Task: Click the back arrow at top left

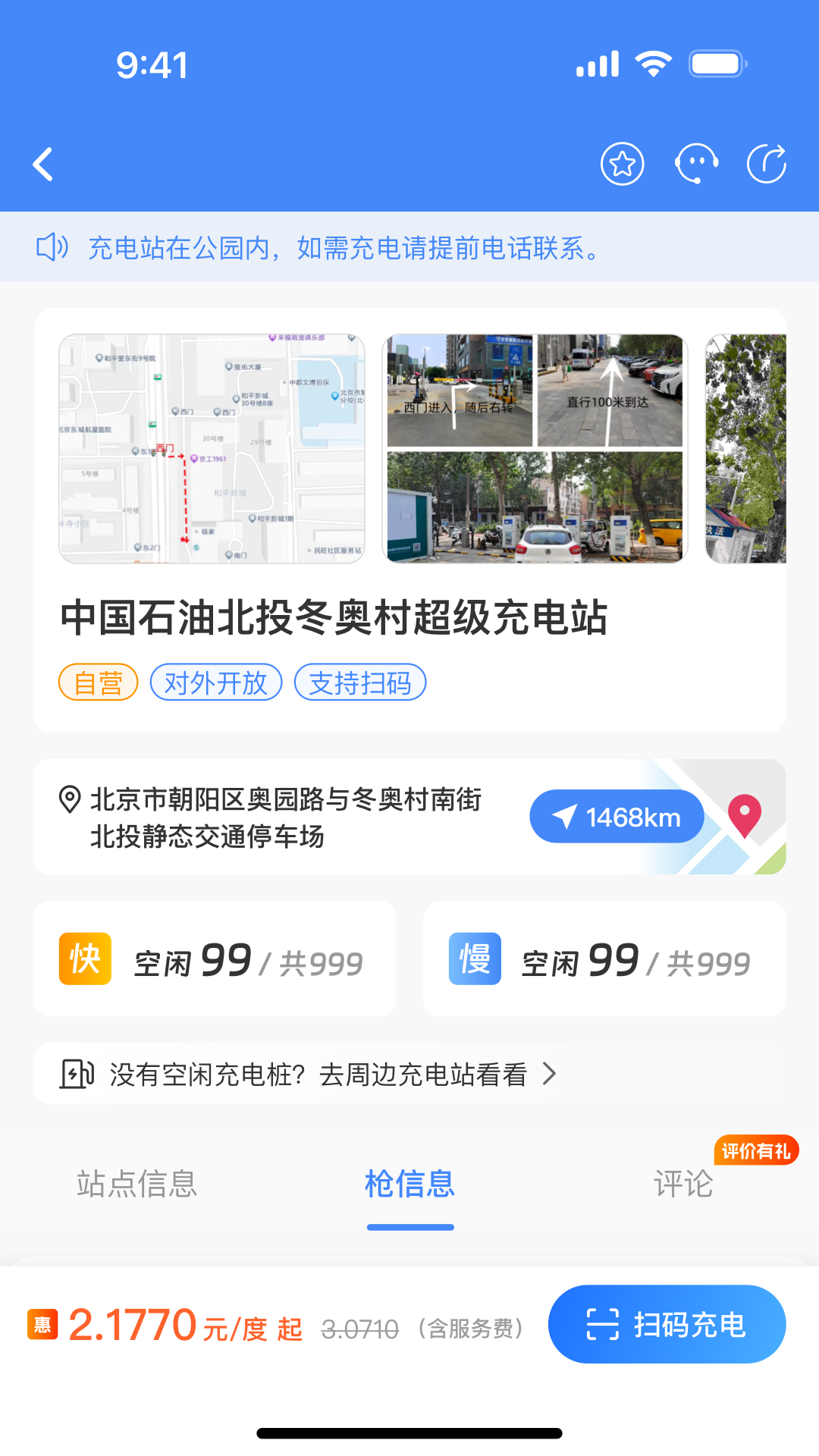Action: pos(43,163)
